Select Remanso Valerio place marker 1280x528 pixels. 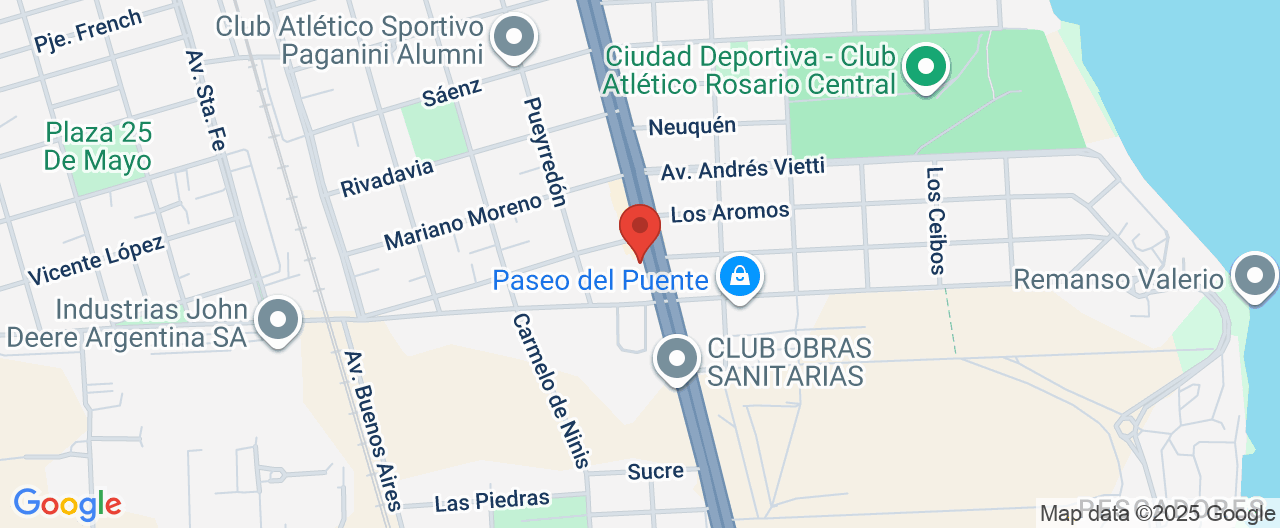1254,277
